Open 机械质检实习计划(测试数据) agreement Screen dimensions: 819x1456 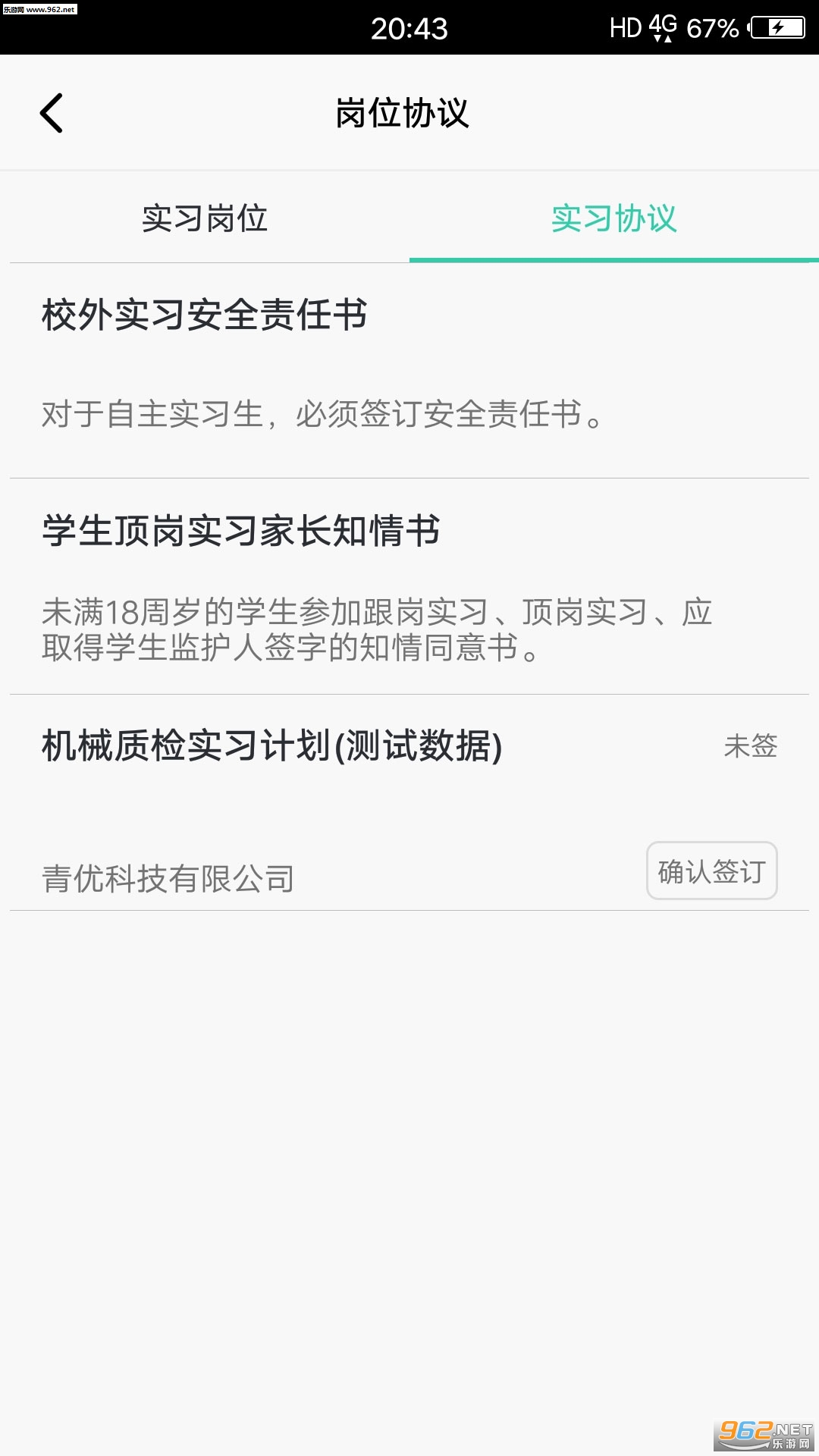click(x=409, y=802)
